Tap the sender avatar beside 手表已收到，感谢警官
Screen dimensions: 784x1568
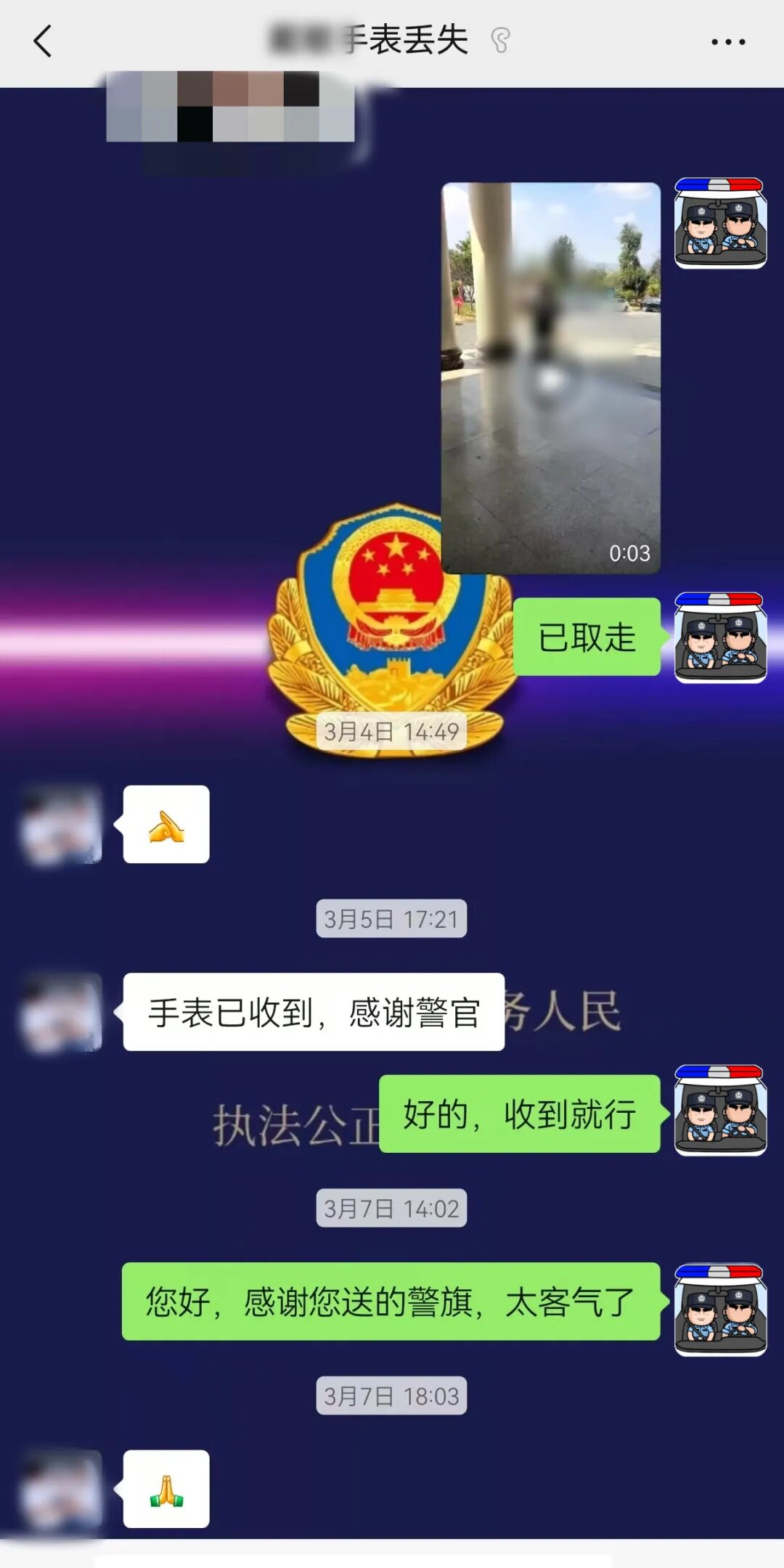pyautogui.click(x=62, y=1012)
